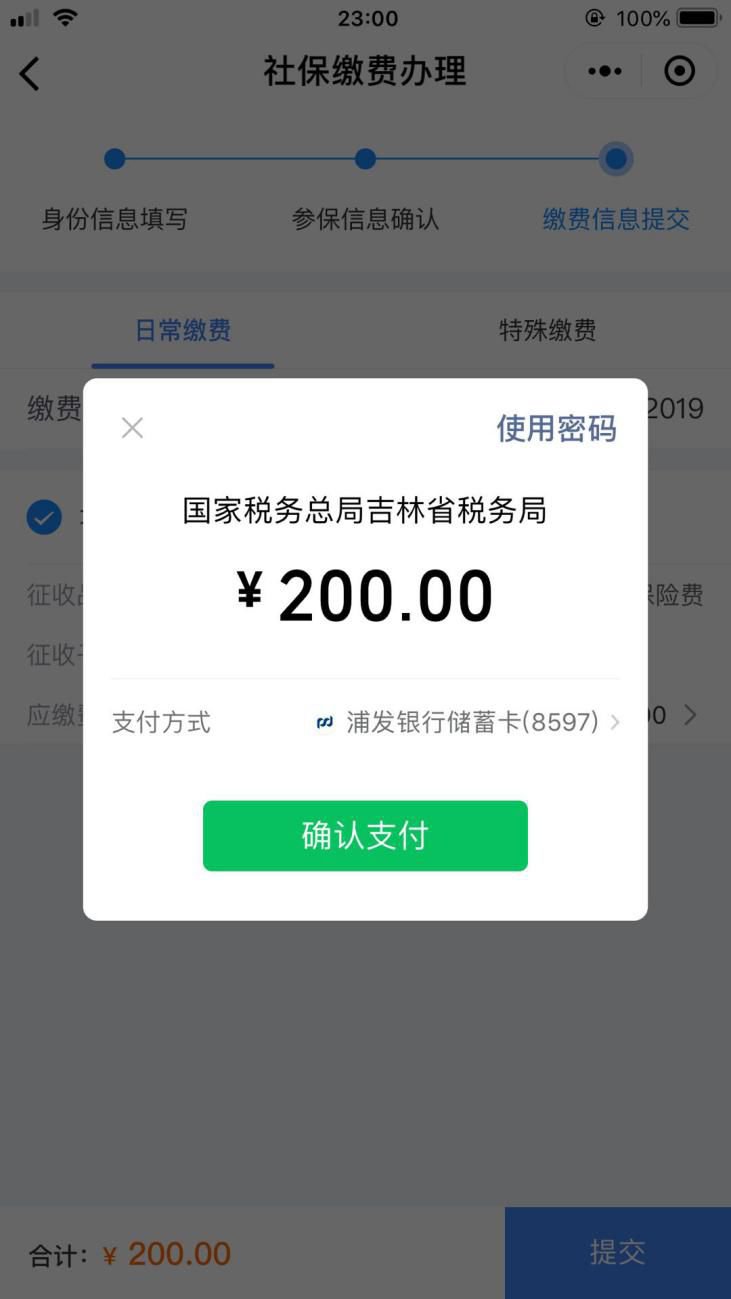
Task: Switch to 特殊缴费 tab
Action: pyautogui.click(x=547, y=331)
